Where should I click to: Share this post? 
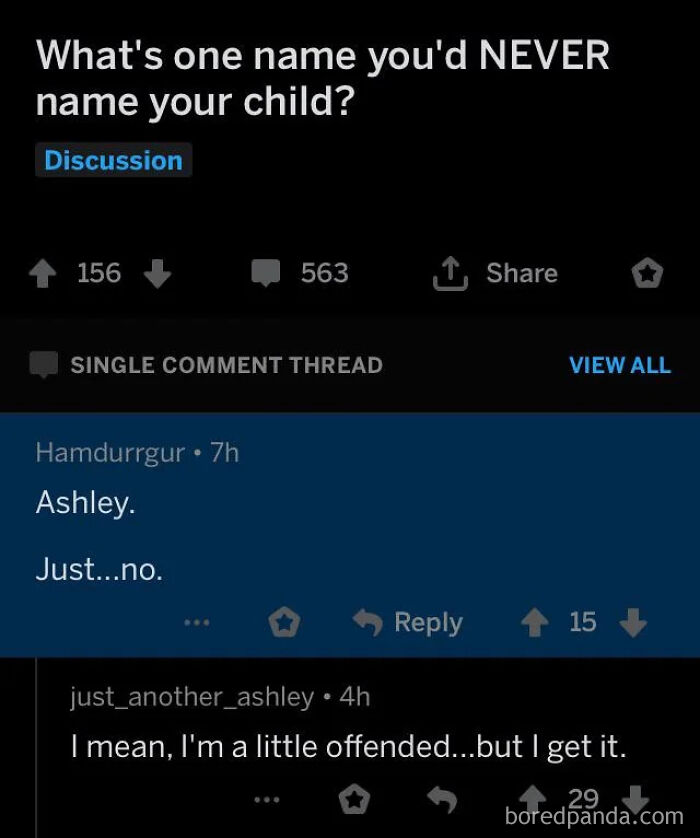496,273
